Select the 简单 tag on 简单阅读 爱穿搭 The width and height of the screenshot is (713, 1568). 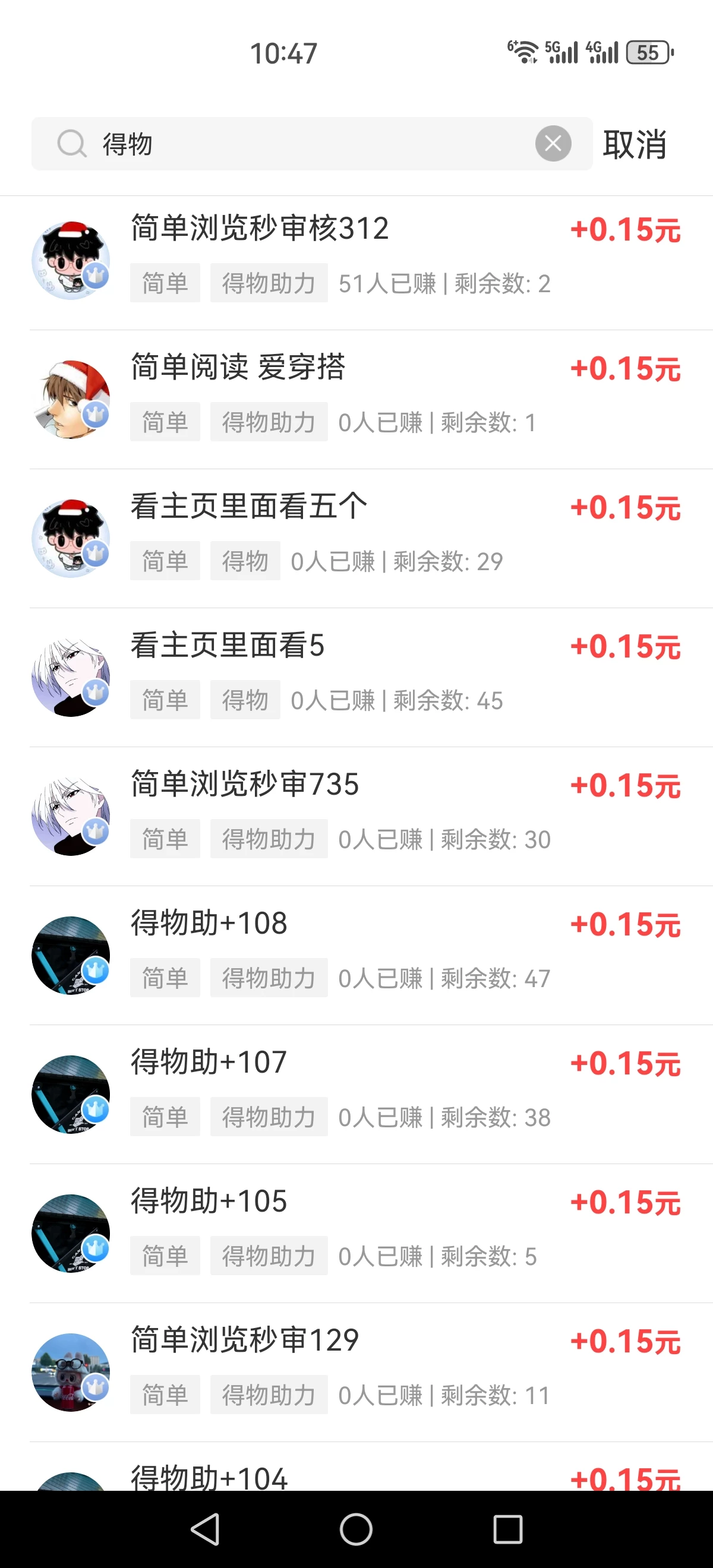165,422
